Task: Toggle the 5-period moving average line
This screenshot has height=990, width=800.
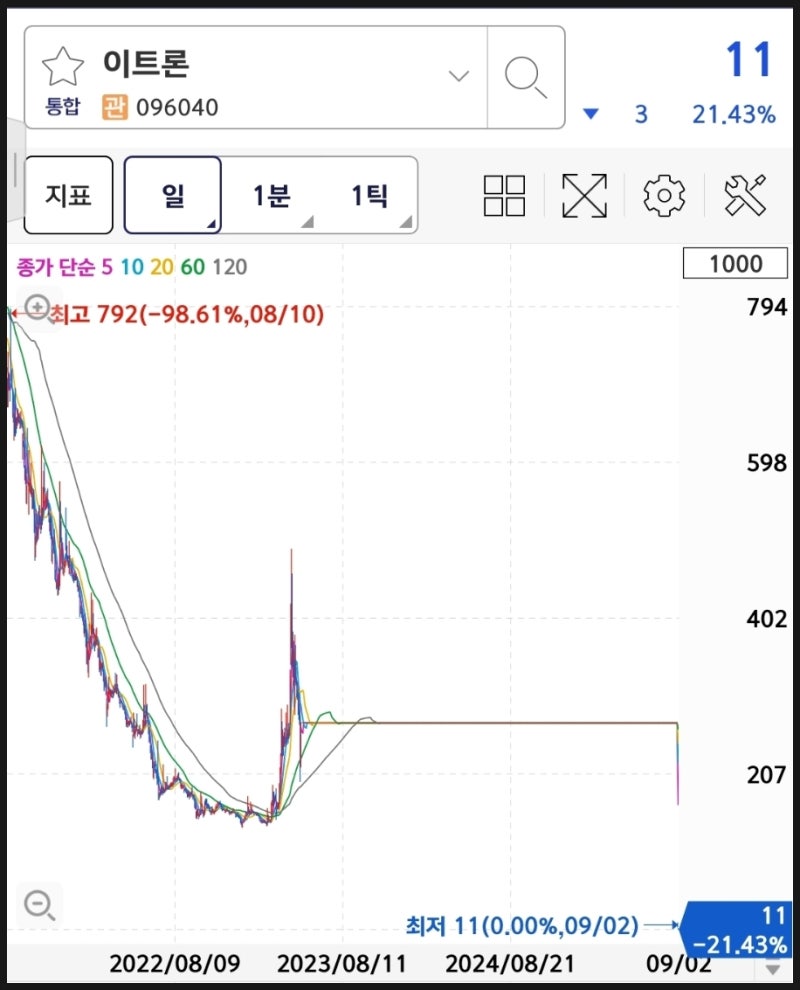Action: (x=106, y=263)
